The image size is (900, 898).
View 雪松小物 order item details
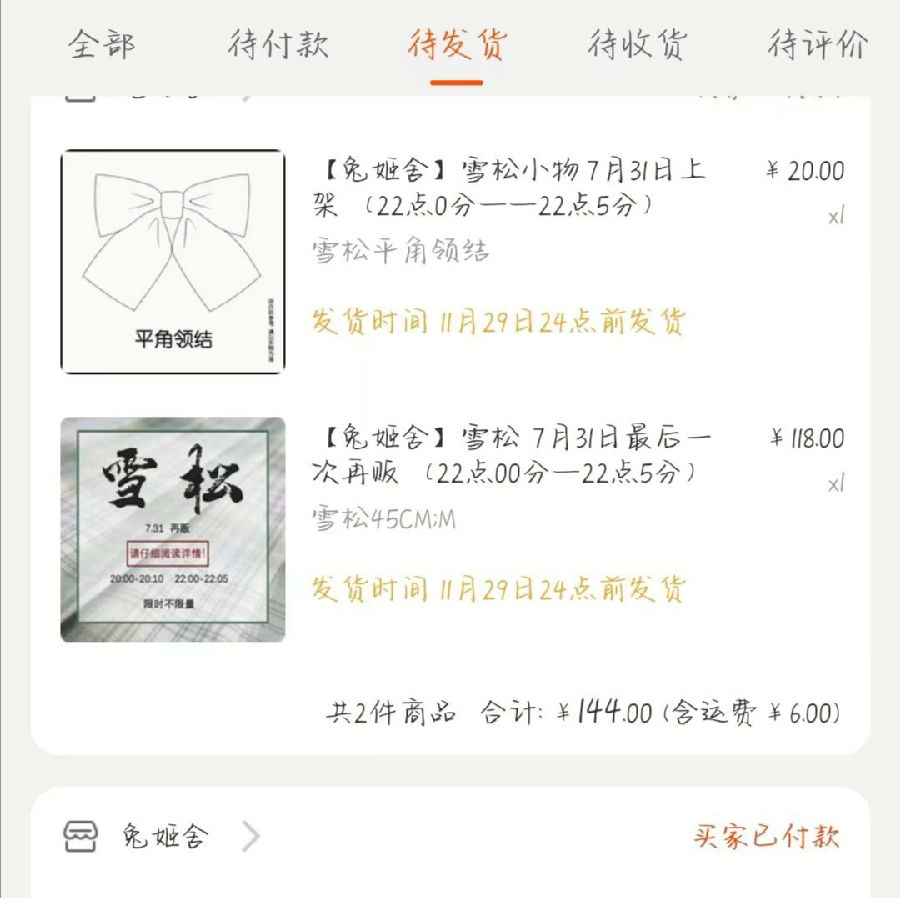(x=510, y=188)
